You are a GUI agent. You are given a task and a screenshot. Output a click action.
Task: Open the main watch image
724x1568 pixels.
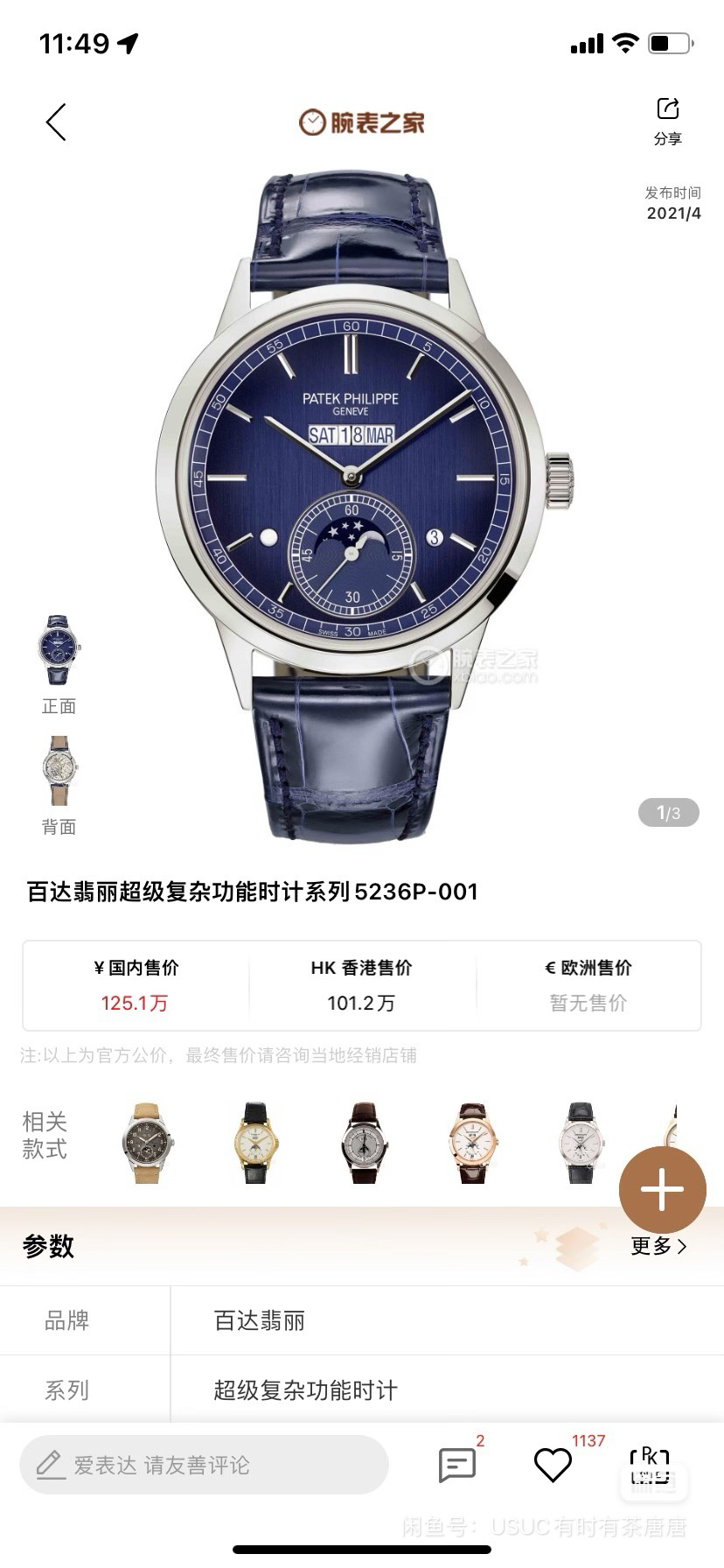(363, 507)
